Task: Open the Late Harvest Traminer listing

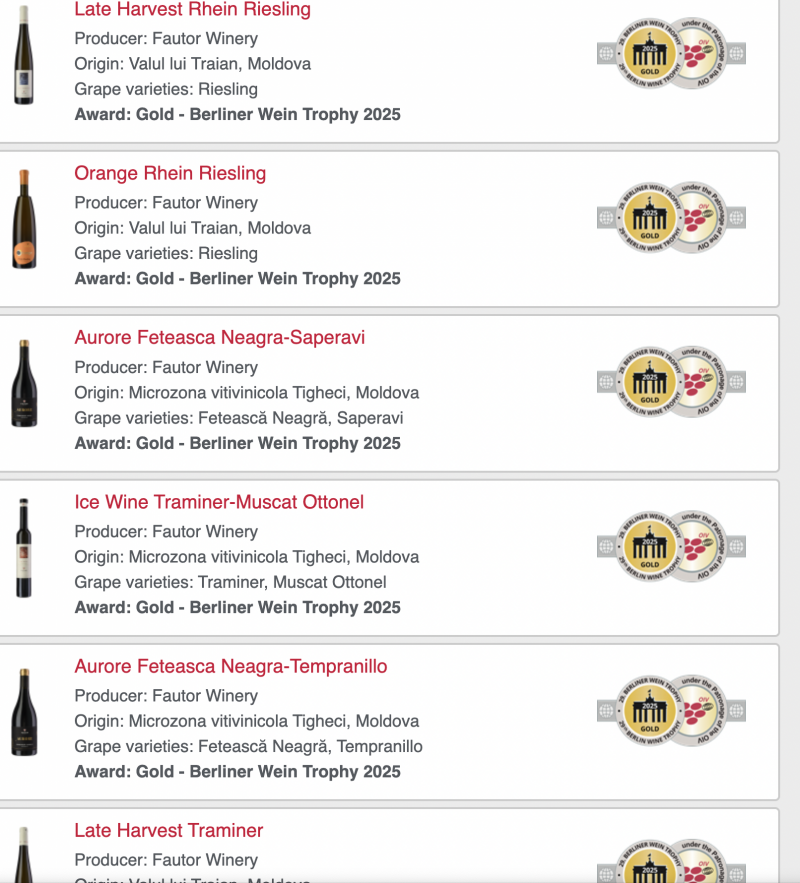Action: coord(168,831)
